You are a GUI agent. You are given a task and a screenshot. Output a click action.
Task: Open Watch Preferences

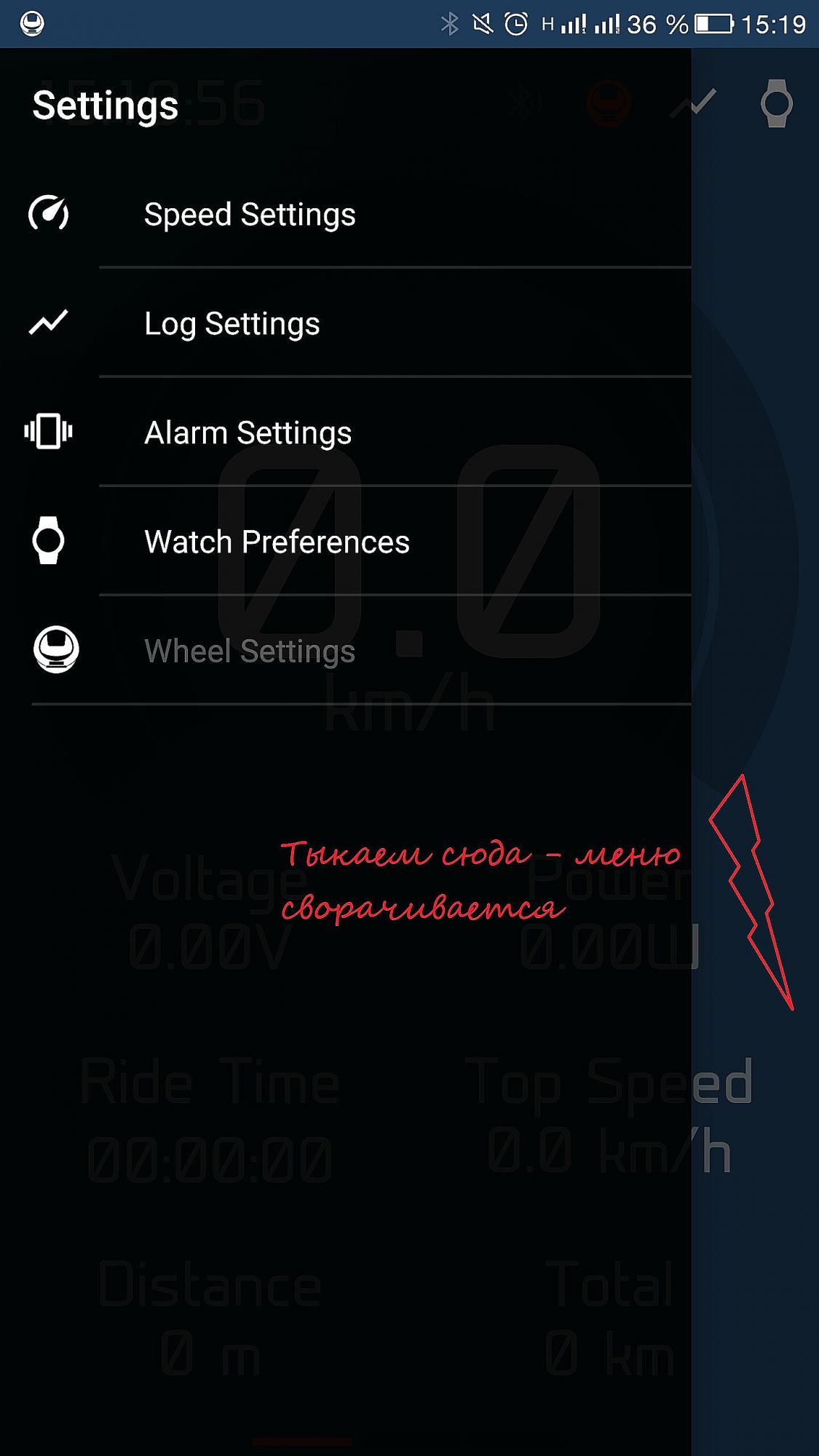[x=346, y=541]
